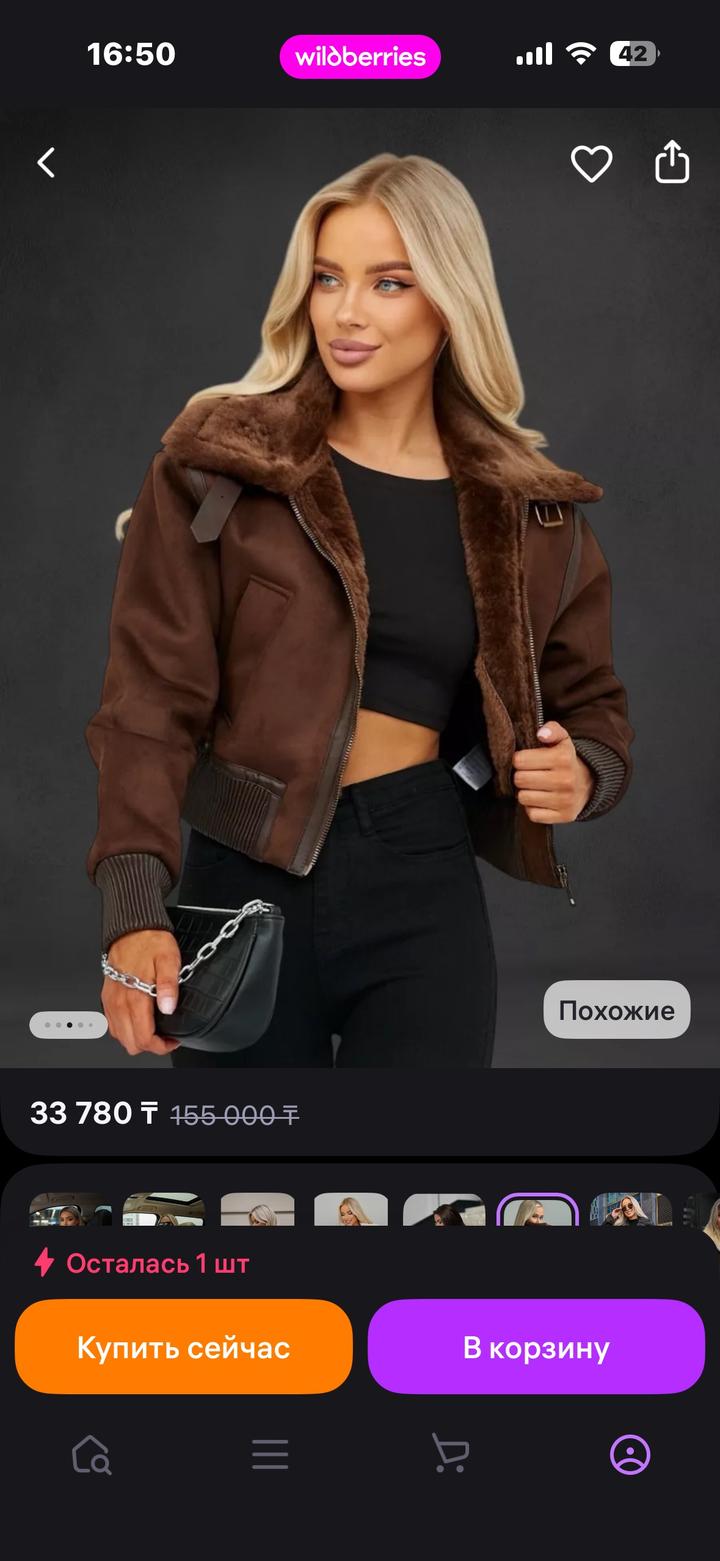Tap the image page indicator dots
The height and width of the screenshot is (1561, 720).
(68, 1025)
